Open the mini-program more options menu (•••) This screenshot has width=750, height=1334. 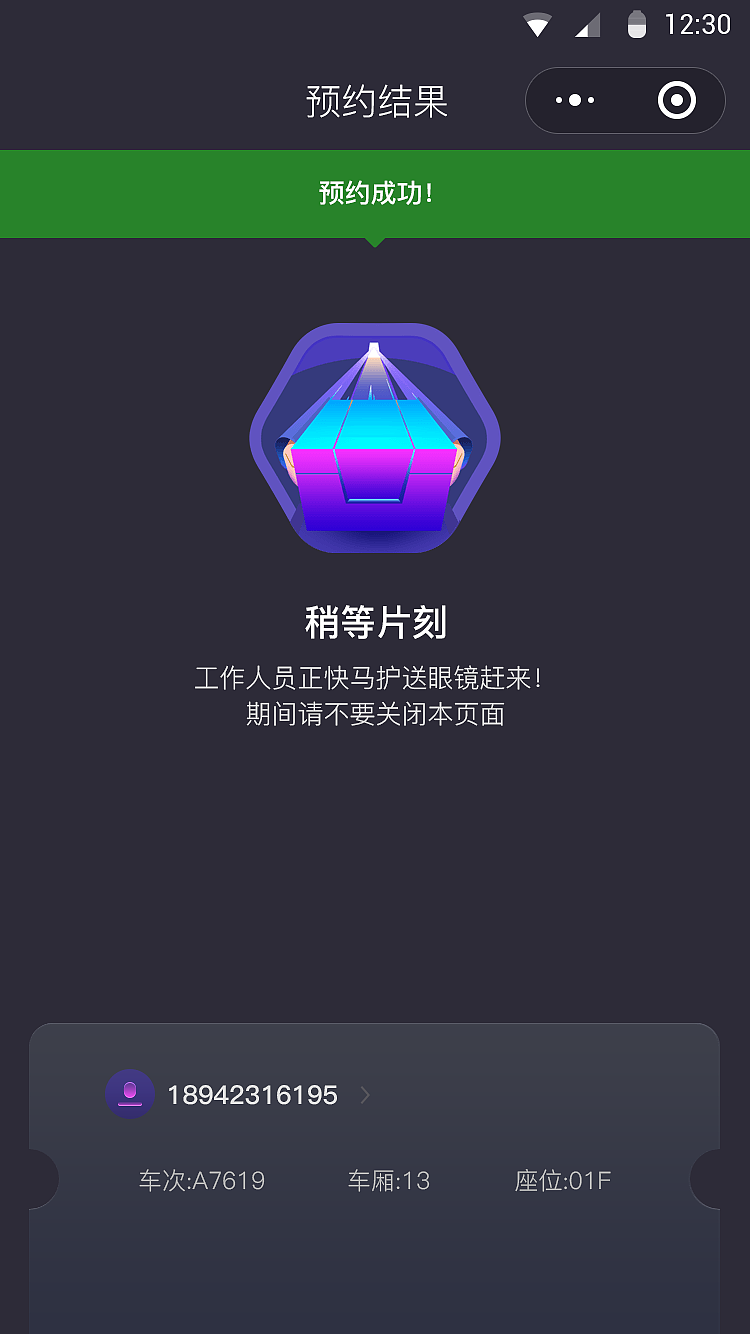(574, 100)
